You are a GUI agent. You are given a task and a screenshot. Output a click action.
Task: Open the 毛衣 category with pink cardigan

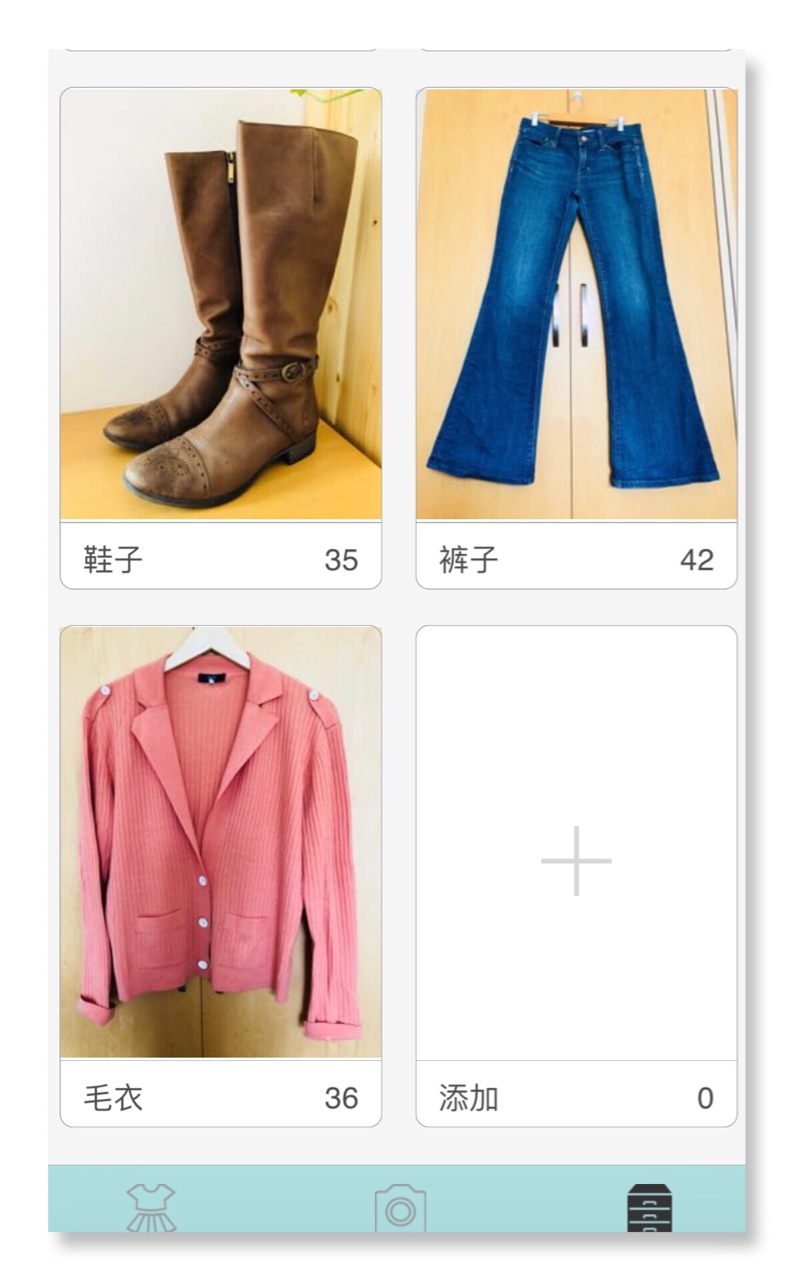point(221,876)
